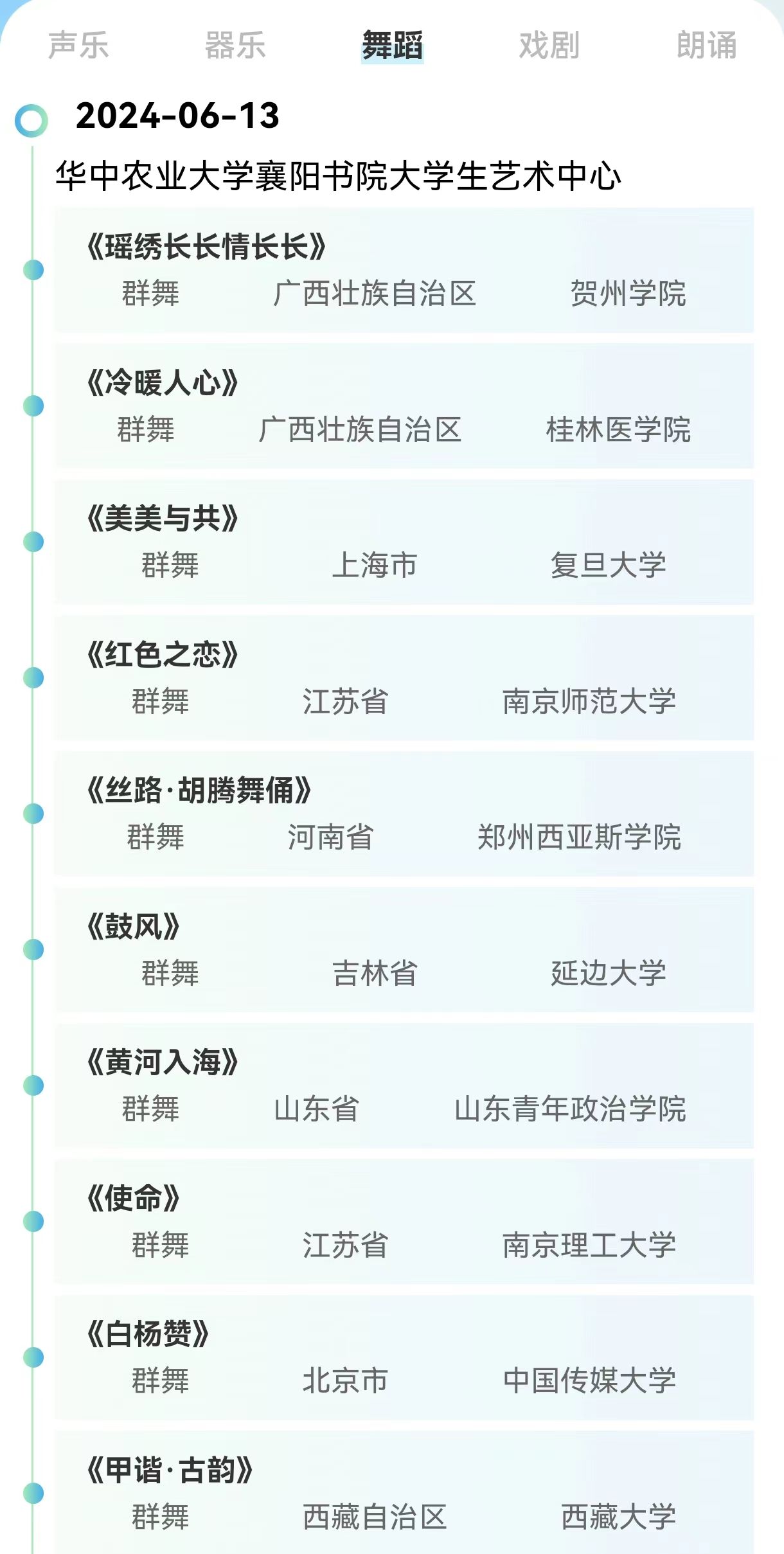784x1554 pixels.
Task: Switch to the 戏剧 tab
Action: coord(549,46)
